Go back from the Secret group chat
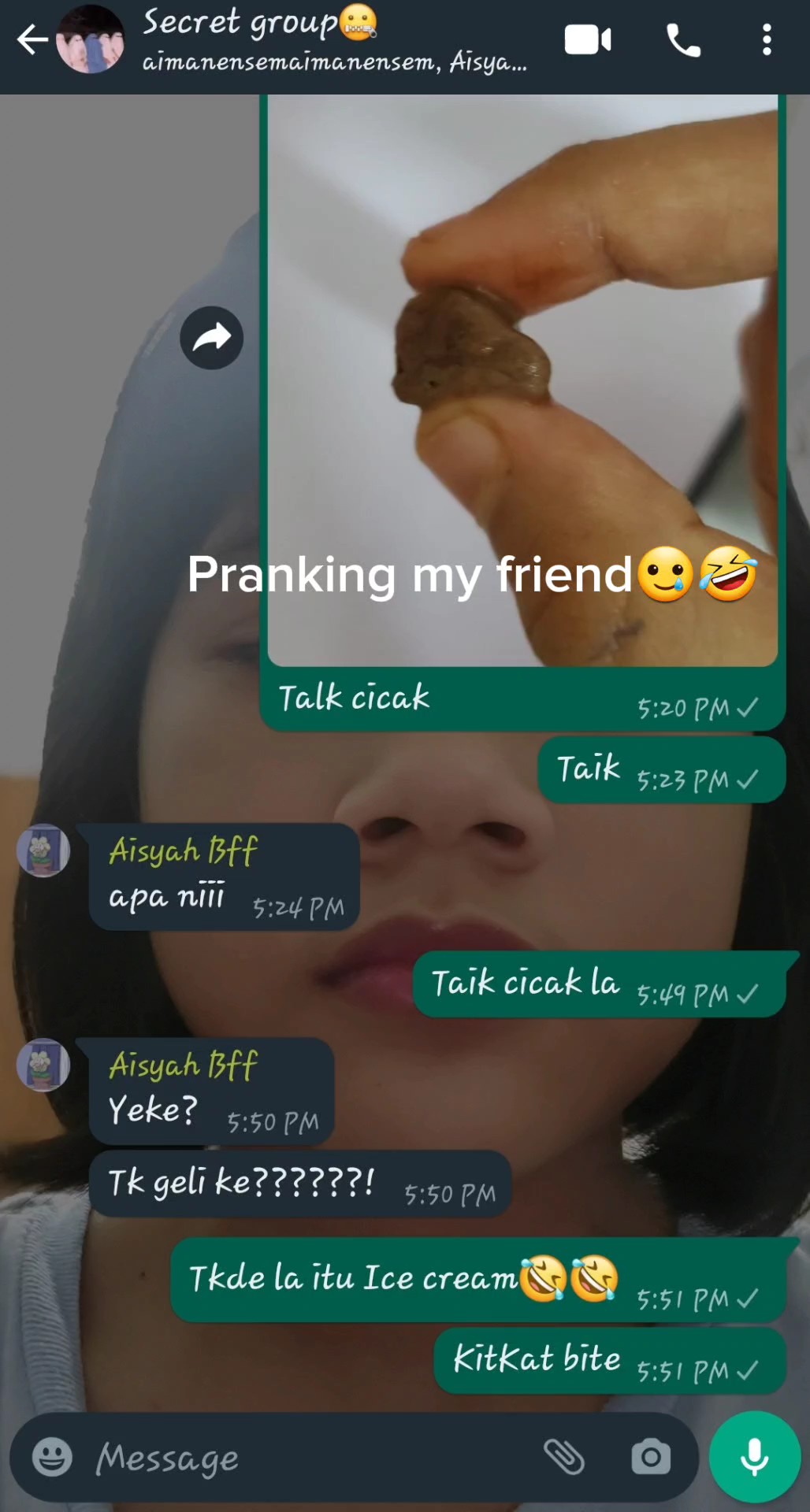Screen dimensions: 810x1512 point(32,39)
